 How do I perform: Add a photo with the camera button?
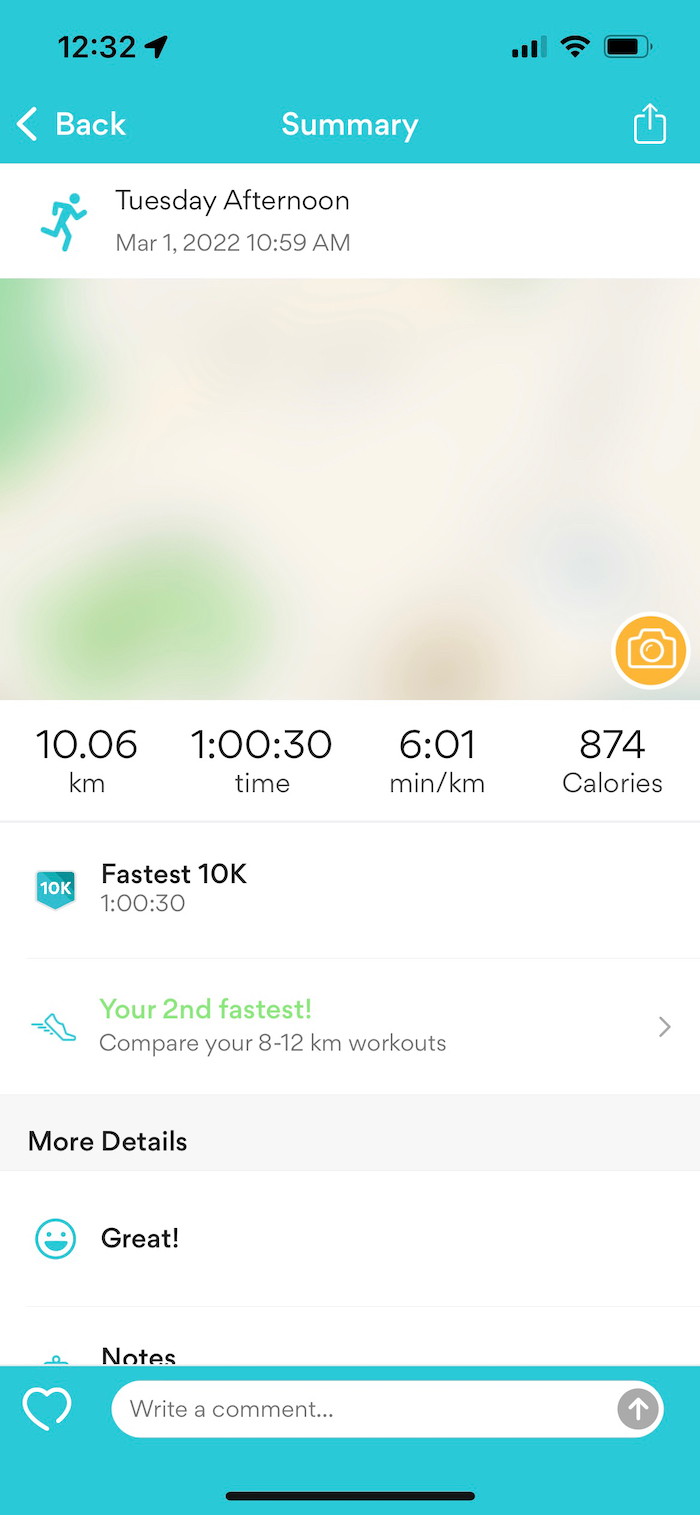(651, 651)
